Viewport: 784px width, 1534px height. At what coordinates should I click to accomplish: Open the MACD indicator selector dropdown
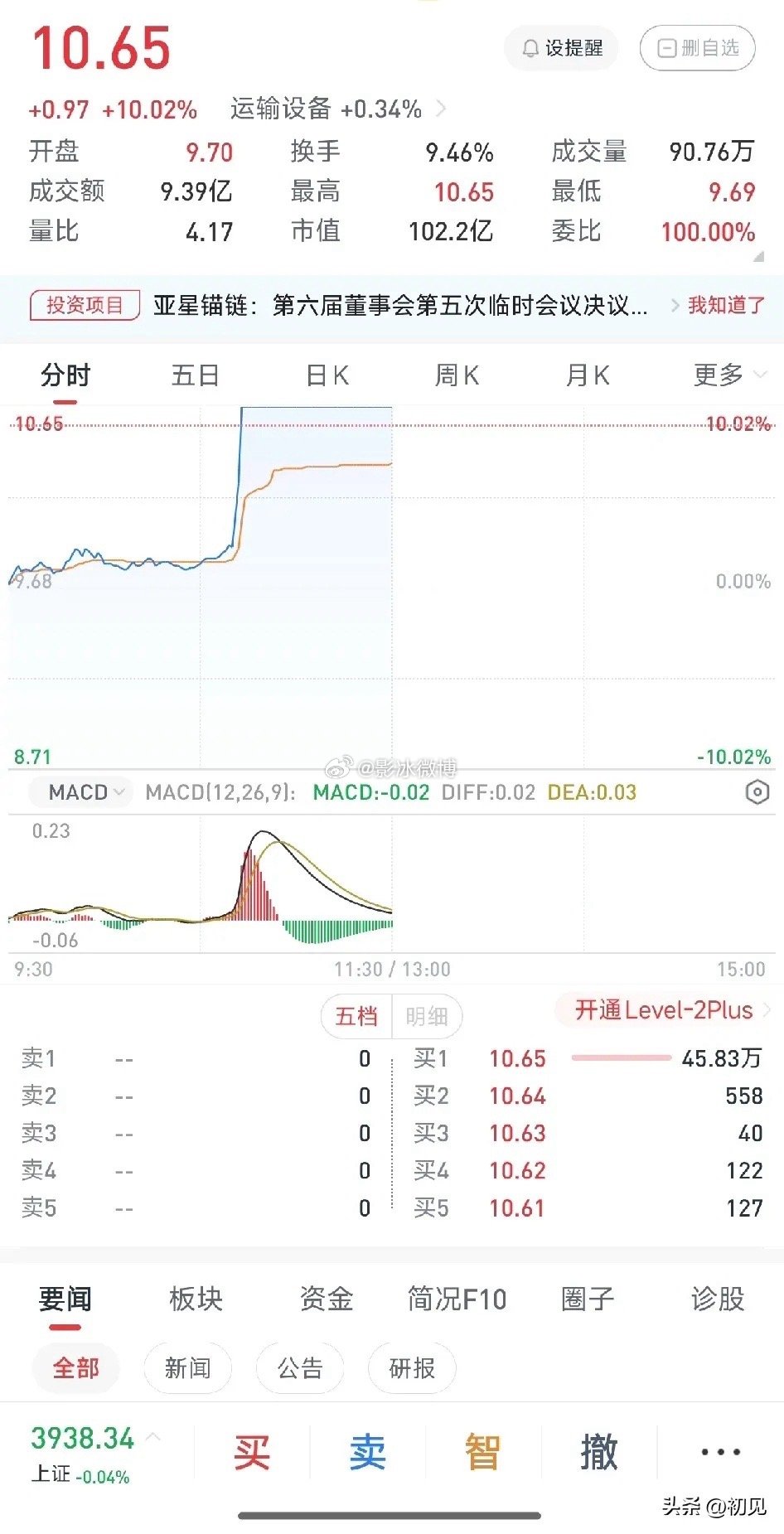[x=79, y=792]
